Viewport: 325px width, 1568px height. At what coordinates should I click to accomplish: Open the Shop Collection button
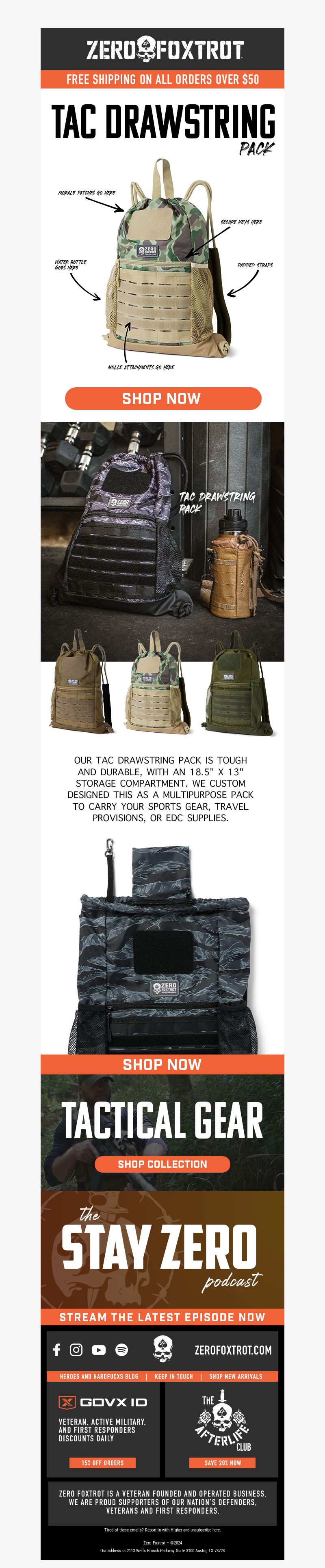[162, 1164]
